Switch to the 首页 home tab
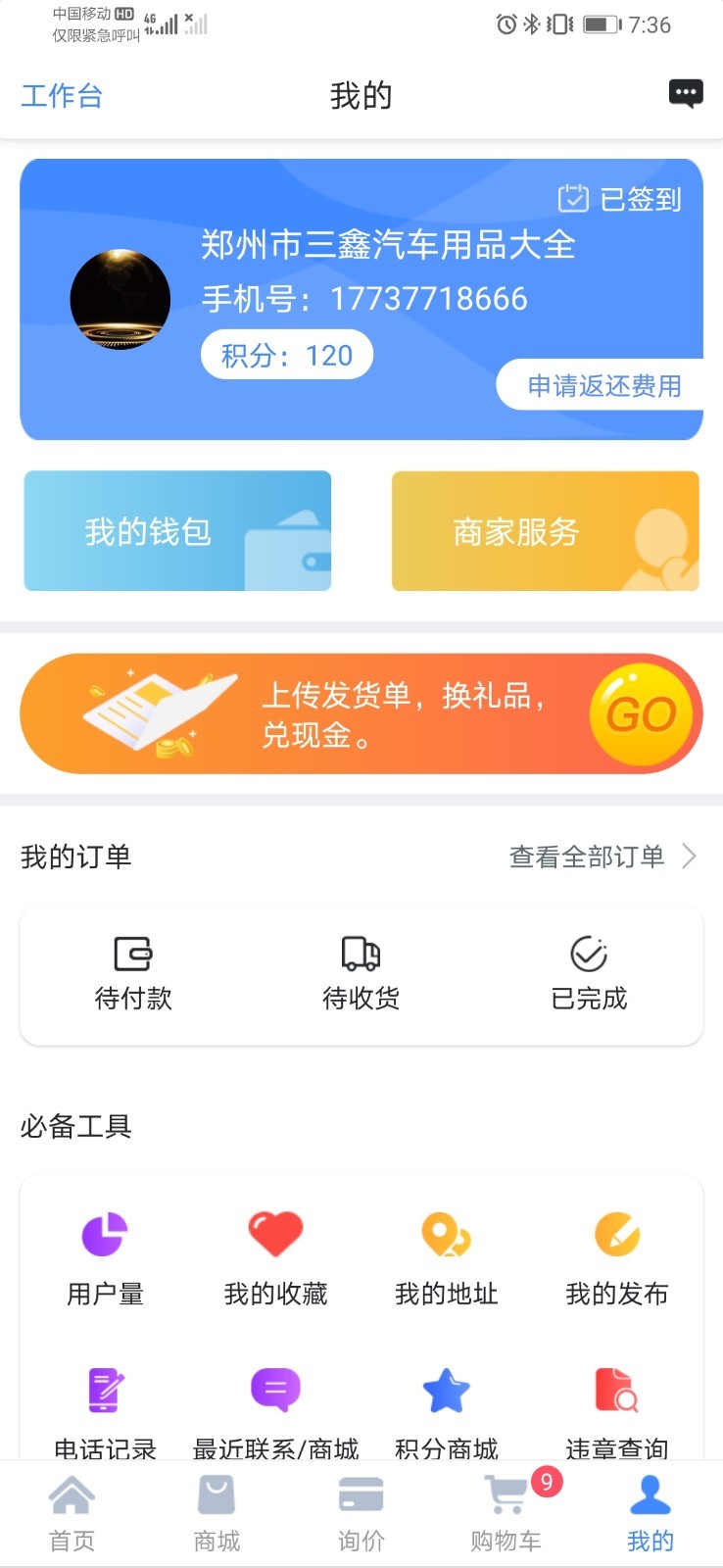This screenshot has width=723, height=1568. pyautogui.click(x=72, y=1514)
